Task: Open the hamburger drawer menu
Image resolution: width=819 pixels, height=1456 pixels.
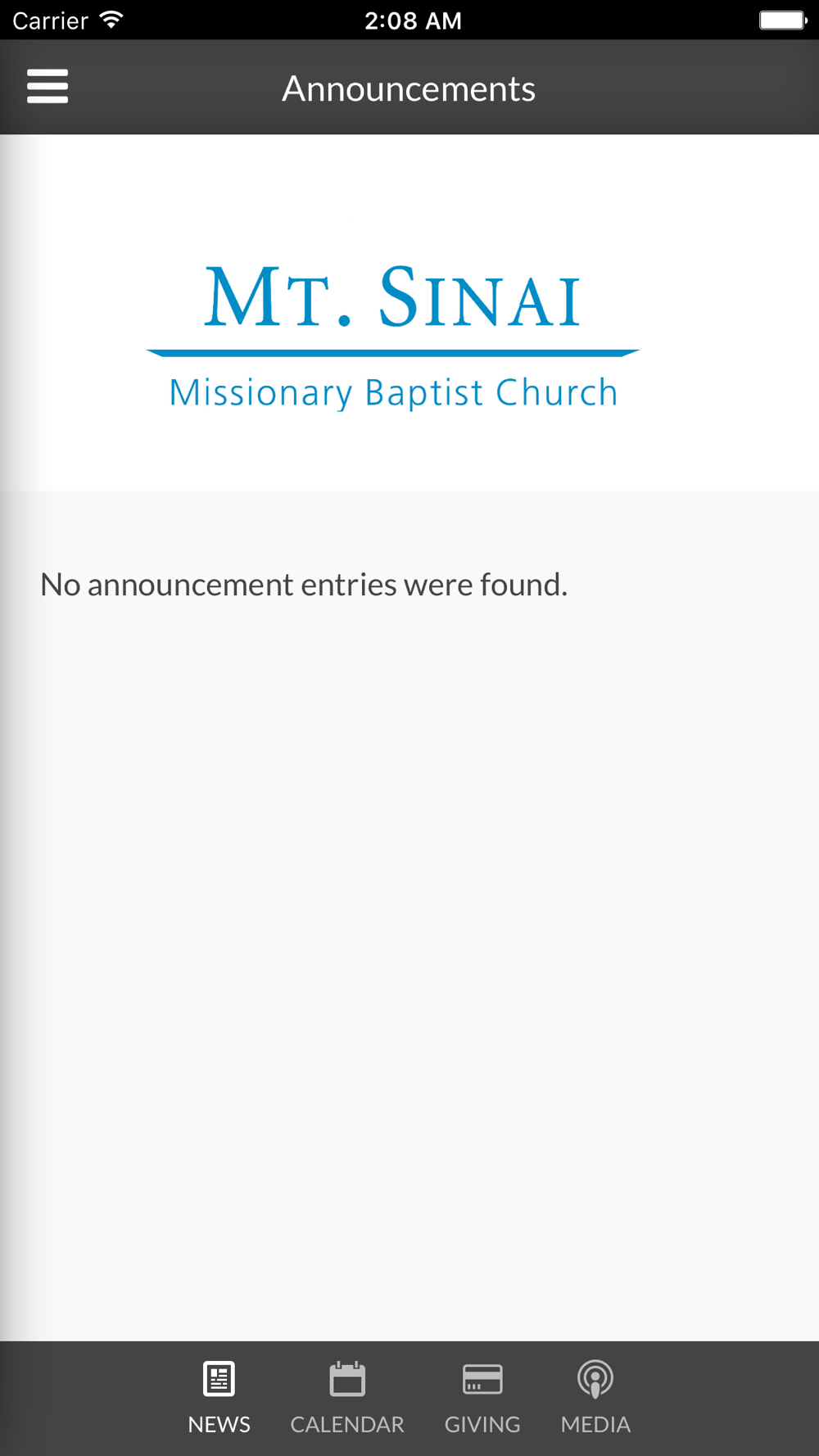Action: (x=48, y=87)
